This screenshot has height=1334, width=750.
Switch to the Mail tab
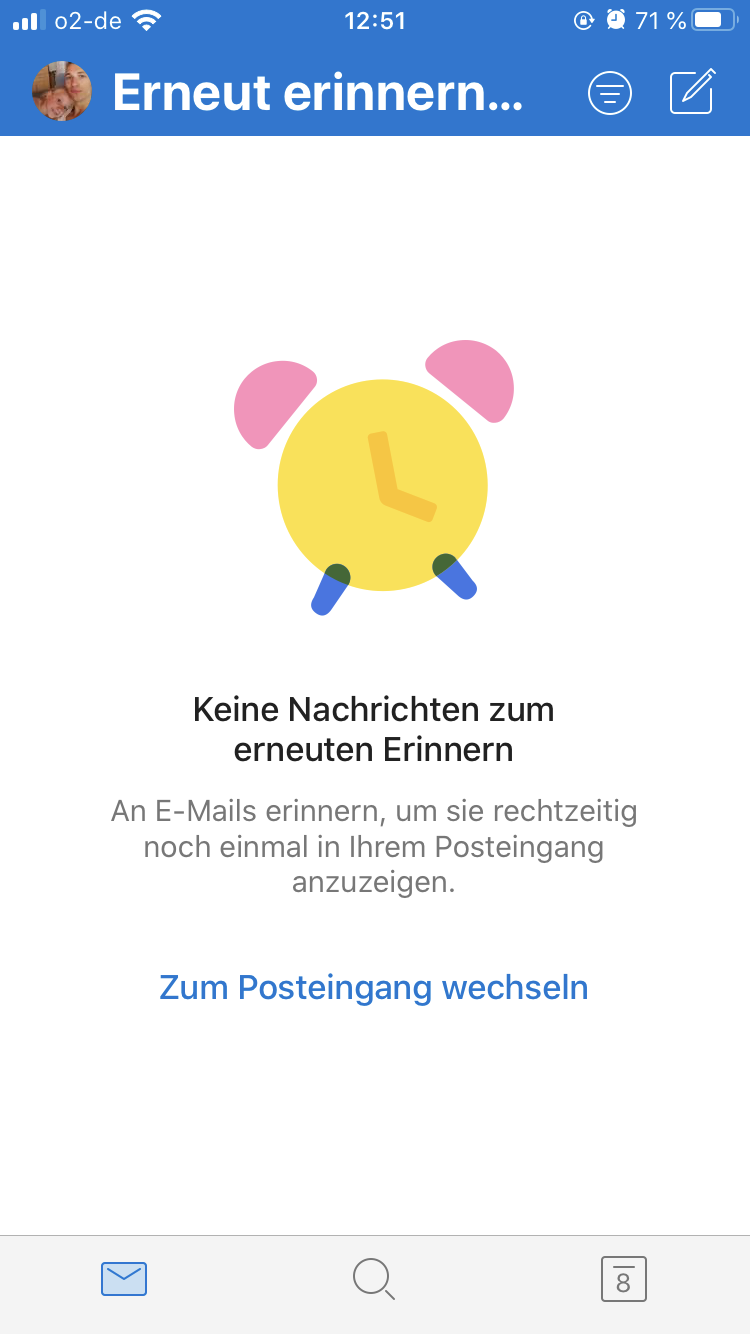pyautogui.click(x=124, y=1278)
